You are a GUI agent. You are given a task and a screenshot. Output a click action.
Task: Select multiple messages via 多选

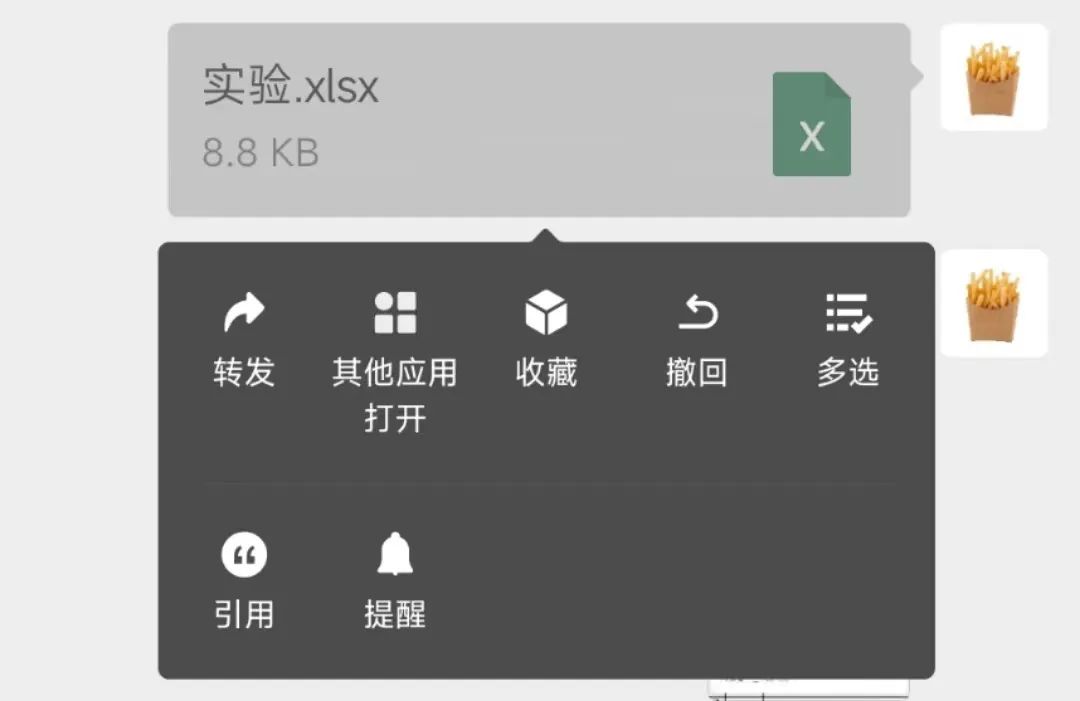click(x=848, y=338)
